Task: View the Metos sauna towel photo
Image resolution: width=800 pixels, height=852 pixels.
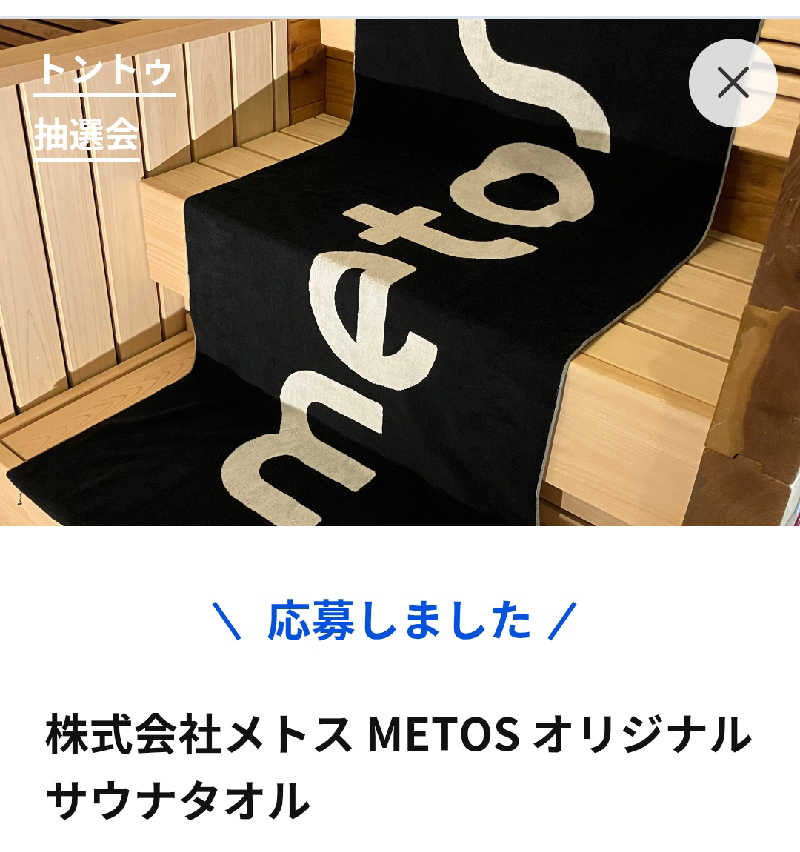Action: (x=400, y=280)
